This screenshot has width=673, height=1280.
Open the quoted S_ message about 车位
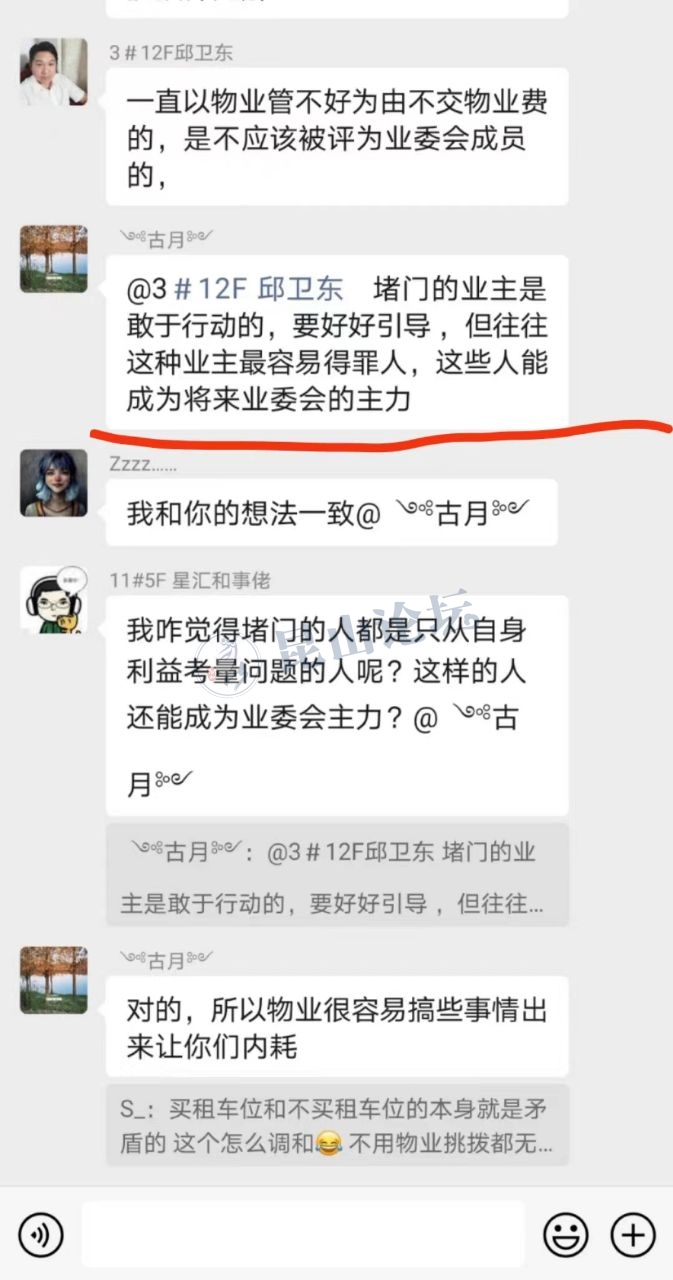pos(337,1127)
